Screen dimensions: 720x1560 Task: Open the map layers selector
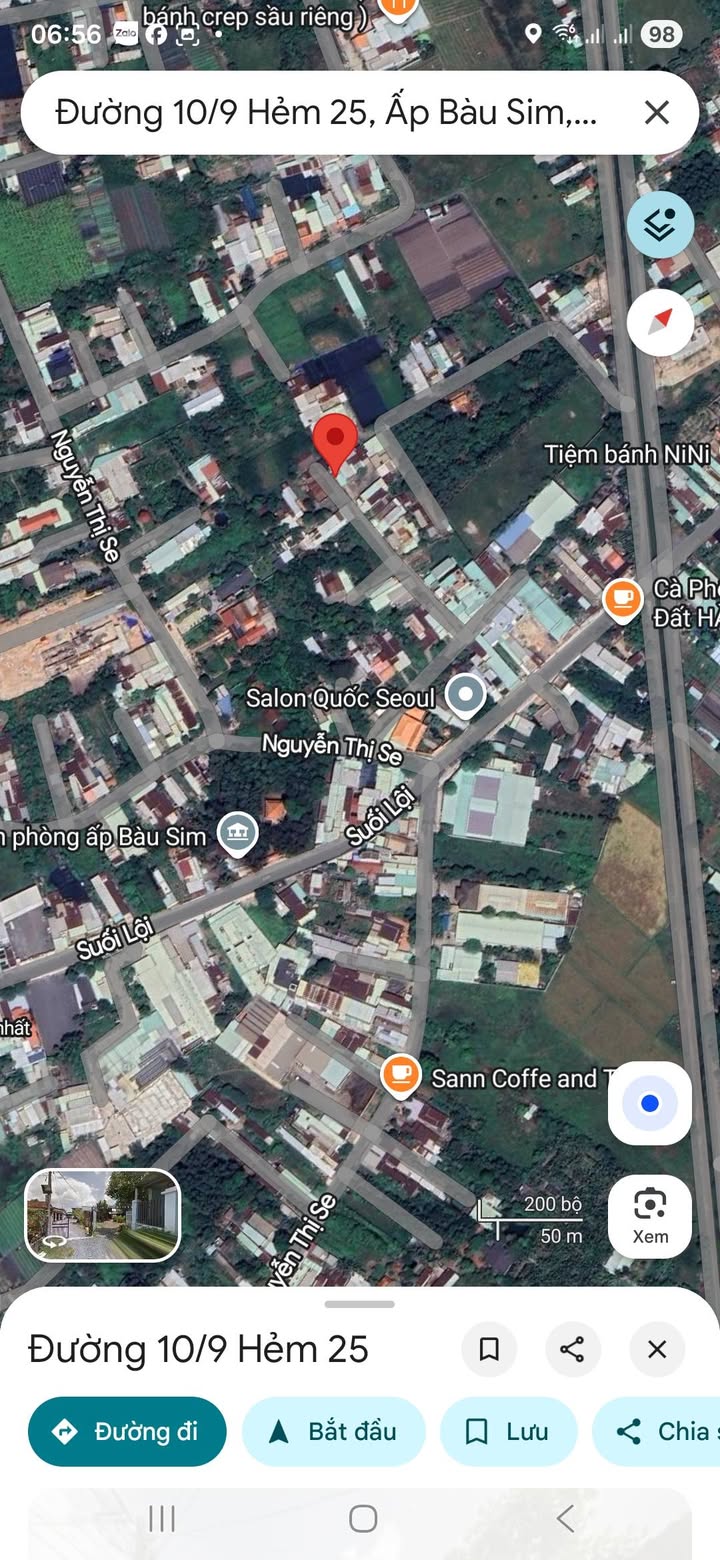[660, 225]
